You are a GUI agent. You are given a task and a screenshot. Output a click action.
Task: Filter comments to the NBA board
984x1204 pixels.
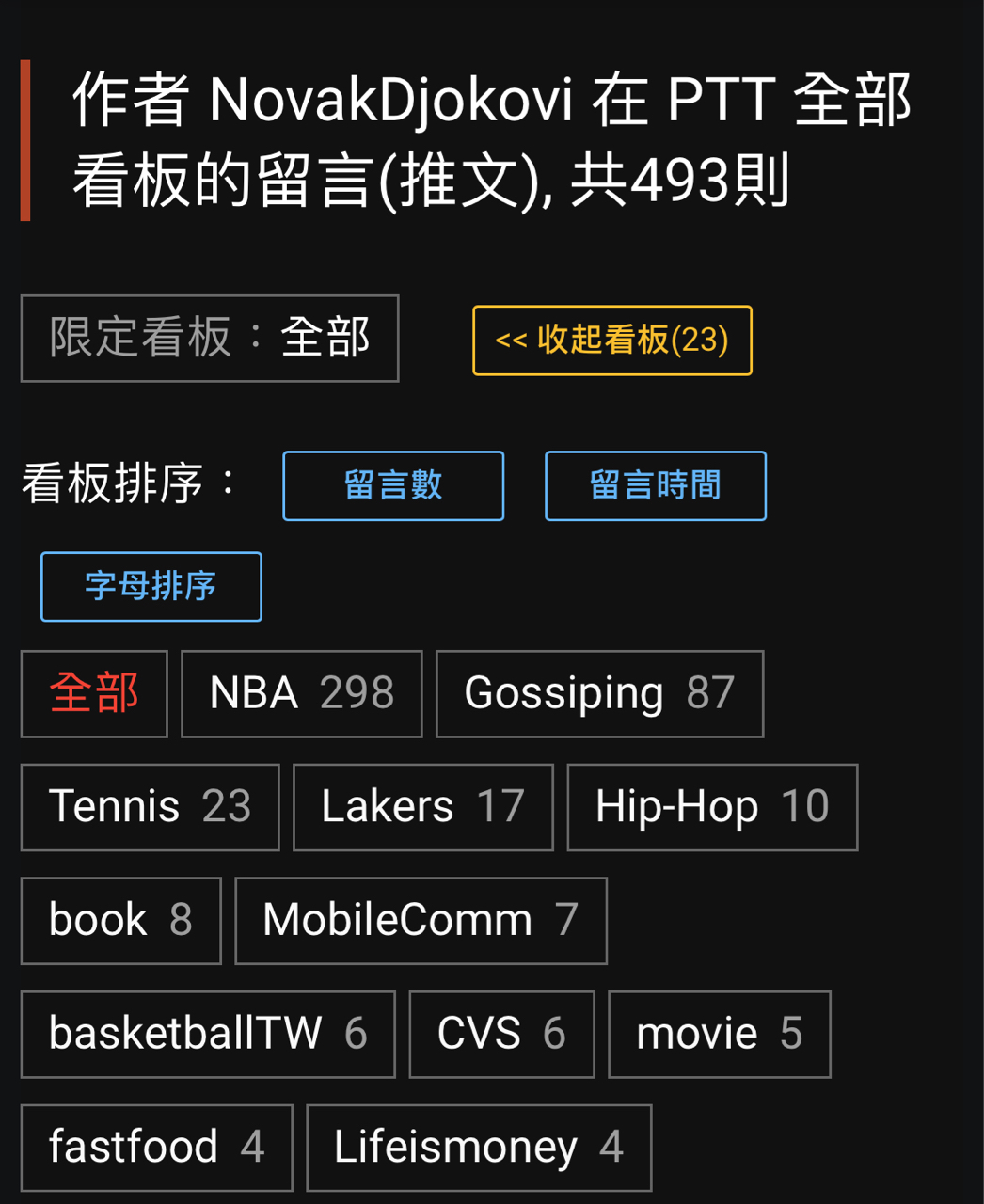[x=301, y=694]
